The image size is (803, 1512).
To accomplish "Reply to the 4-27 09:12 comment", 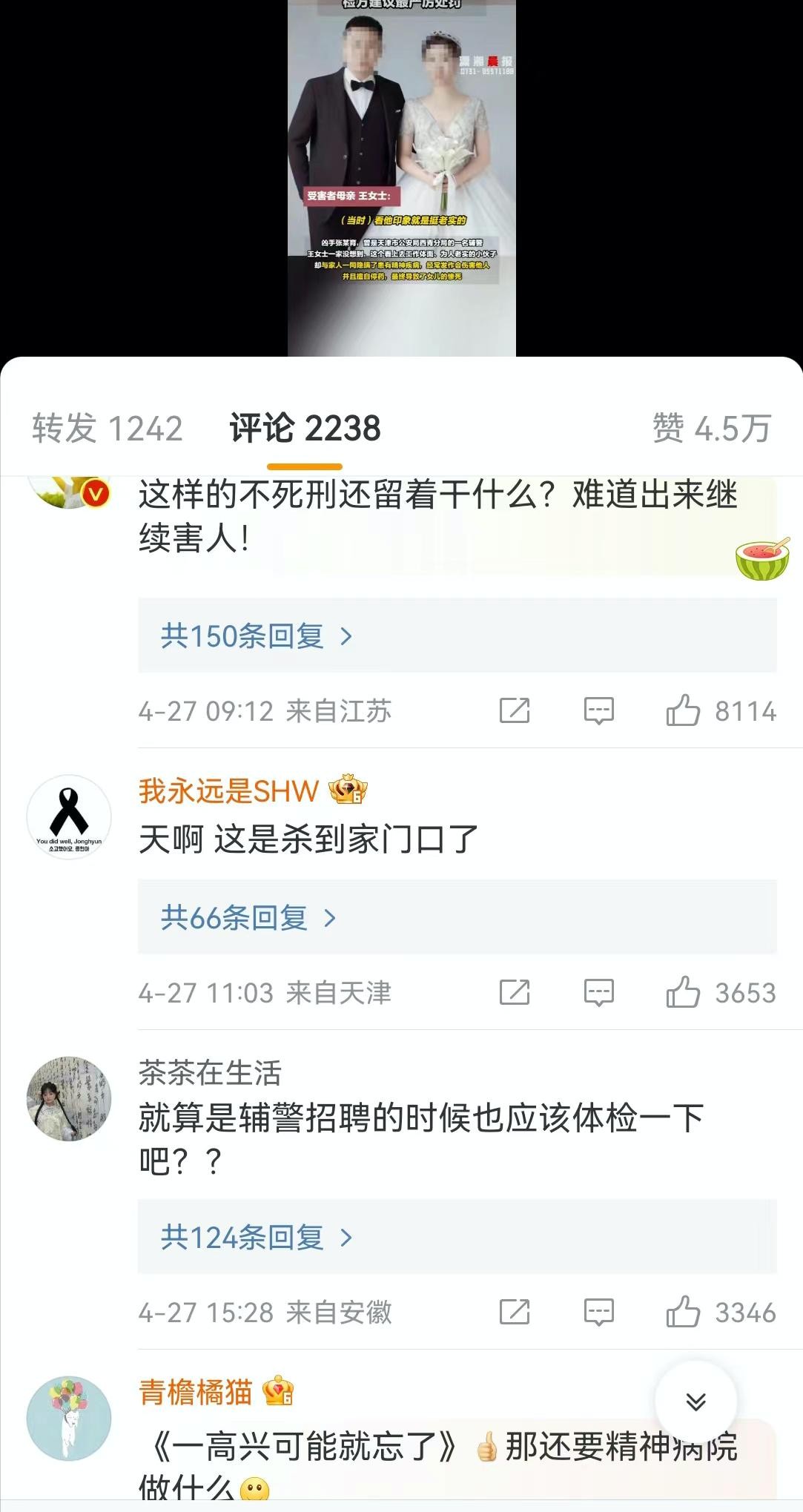I will click(598, 710).
